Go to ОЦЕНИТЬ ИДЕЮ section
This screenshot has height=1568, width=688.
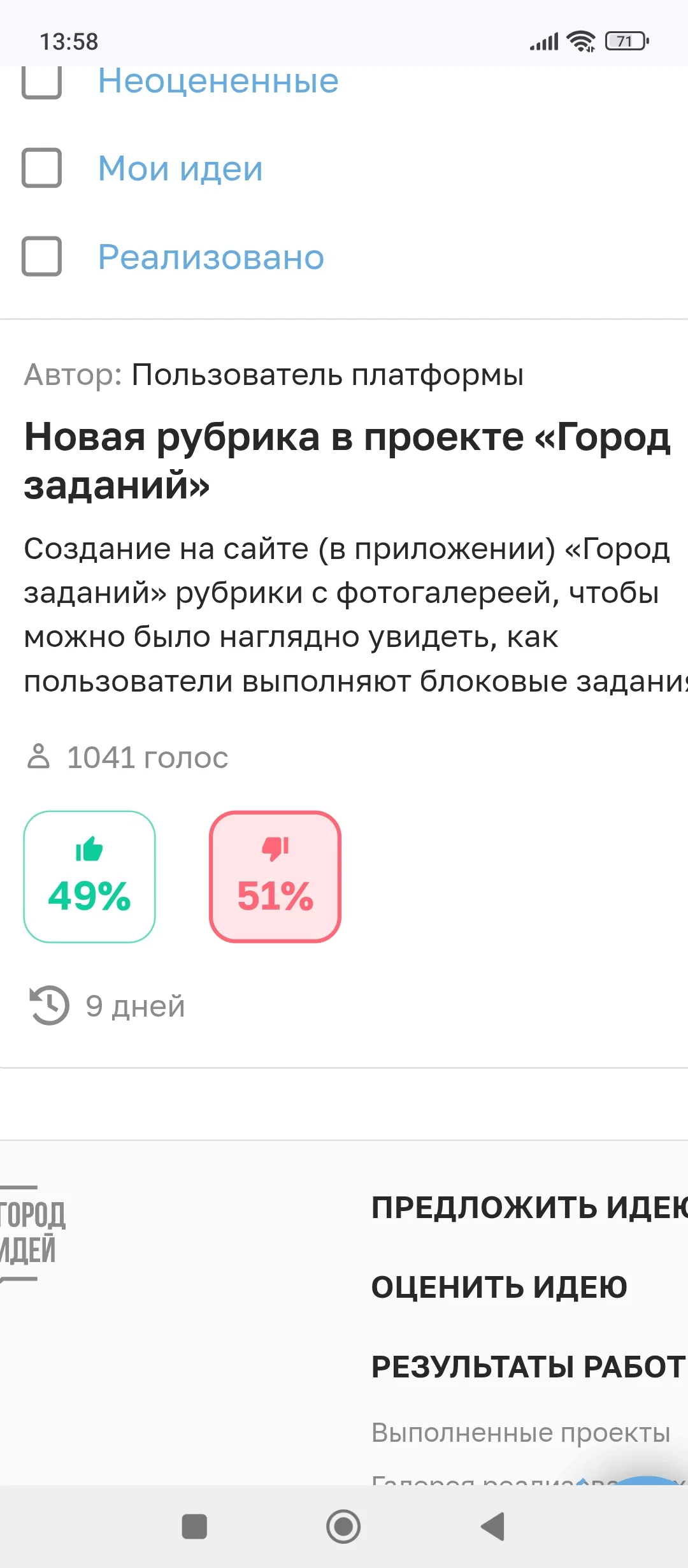pos(499,1287)
